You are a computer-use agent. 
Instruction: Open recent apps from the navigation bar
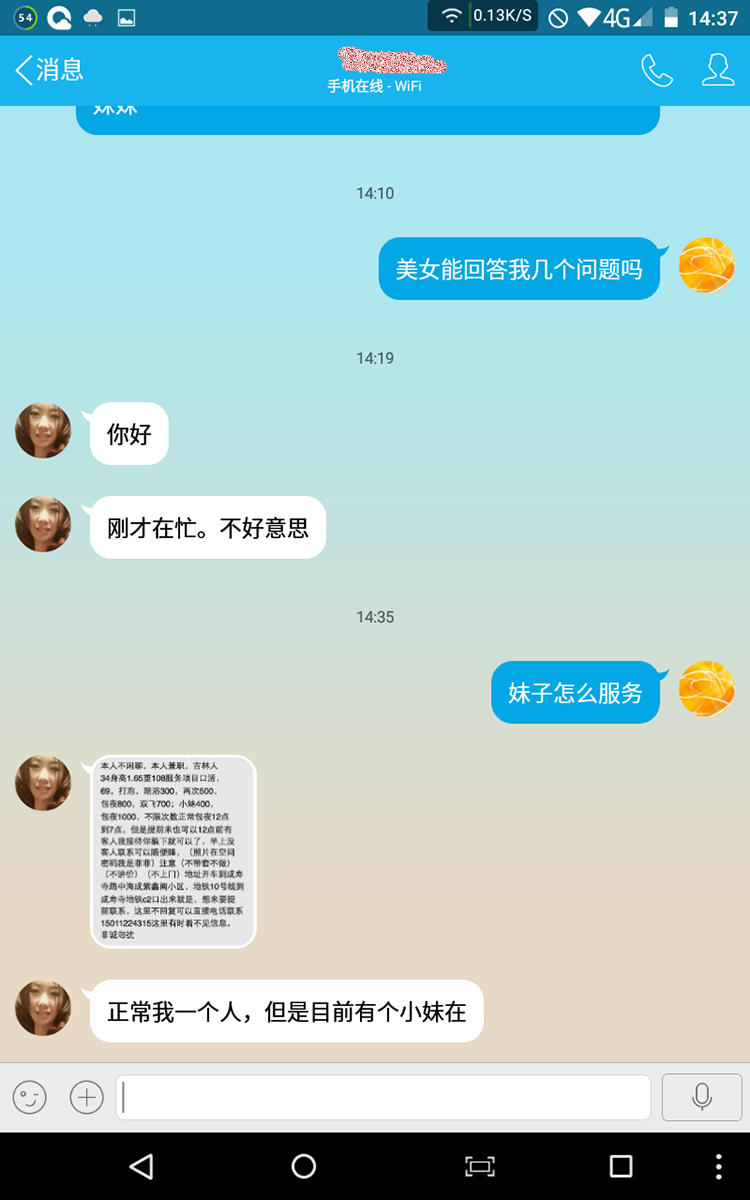[x=621, y=1166]
